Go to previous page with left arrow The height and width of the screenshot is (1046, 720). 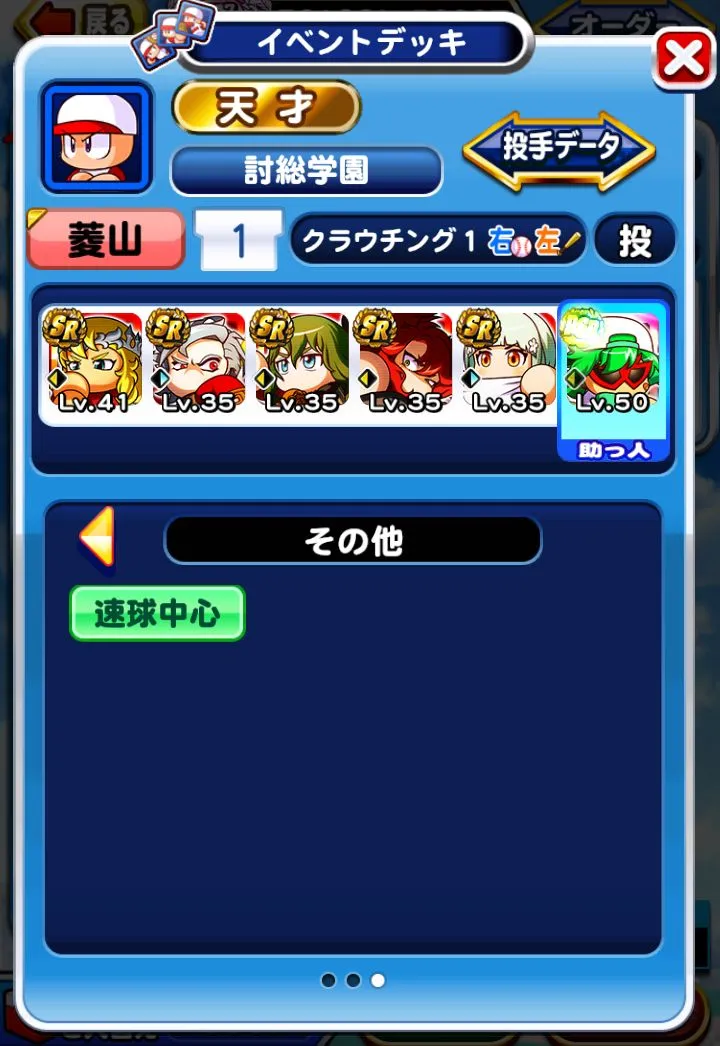click(98, 538)
